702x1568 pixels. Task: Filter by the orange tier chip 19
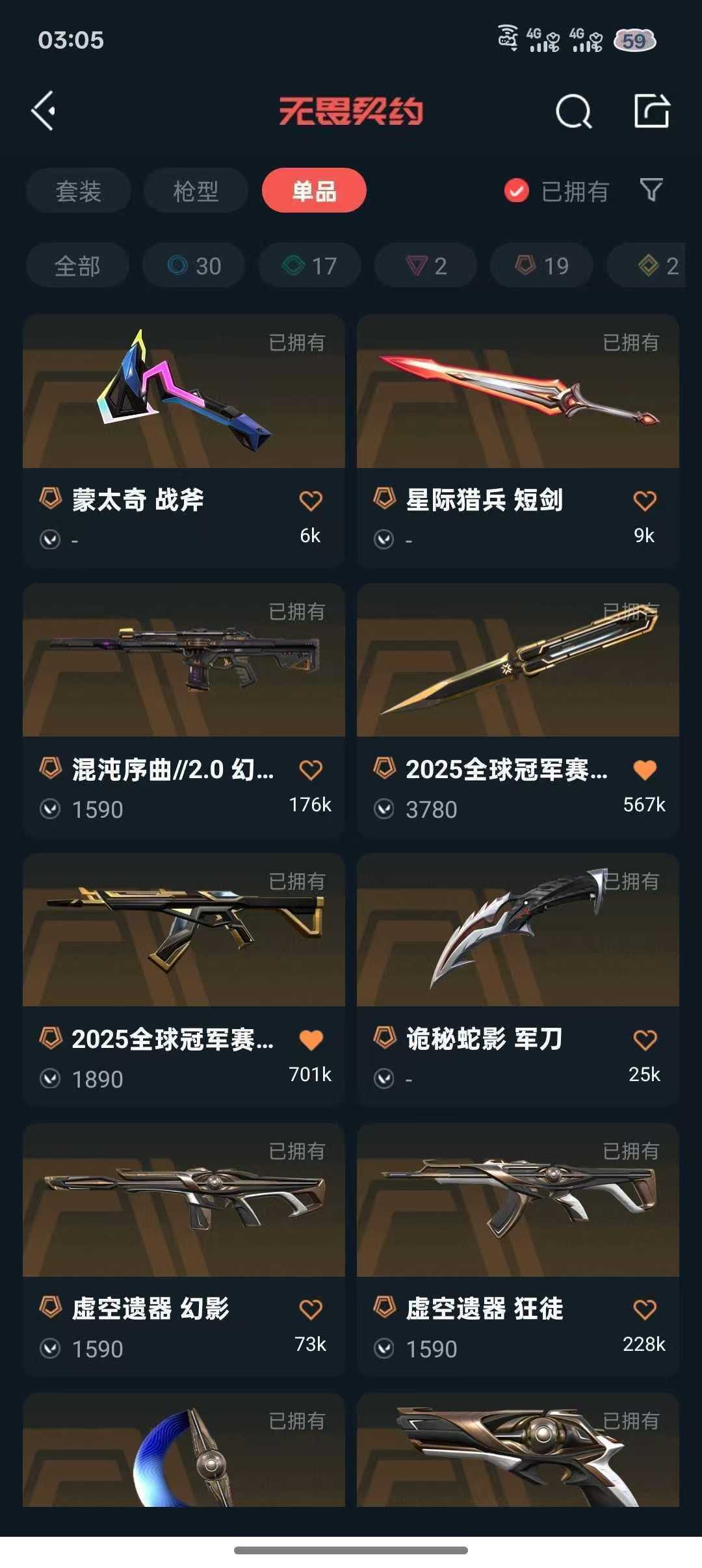[x=541, y=266]
